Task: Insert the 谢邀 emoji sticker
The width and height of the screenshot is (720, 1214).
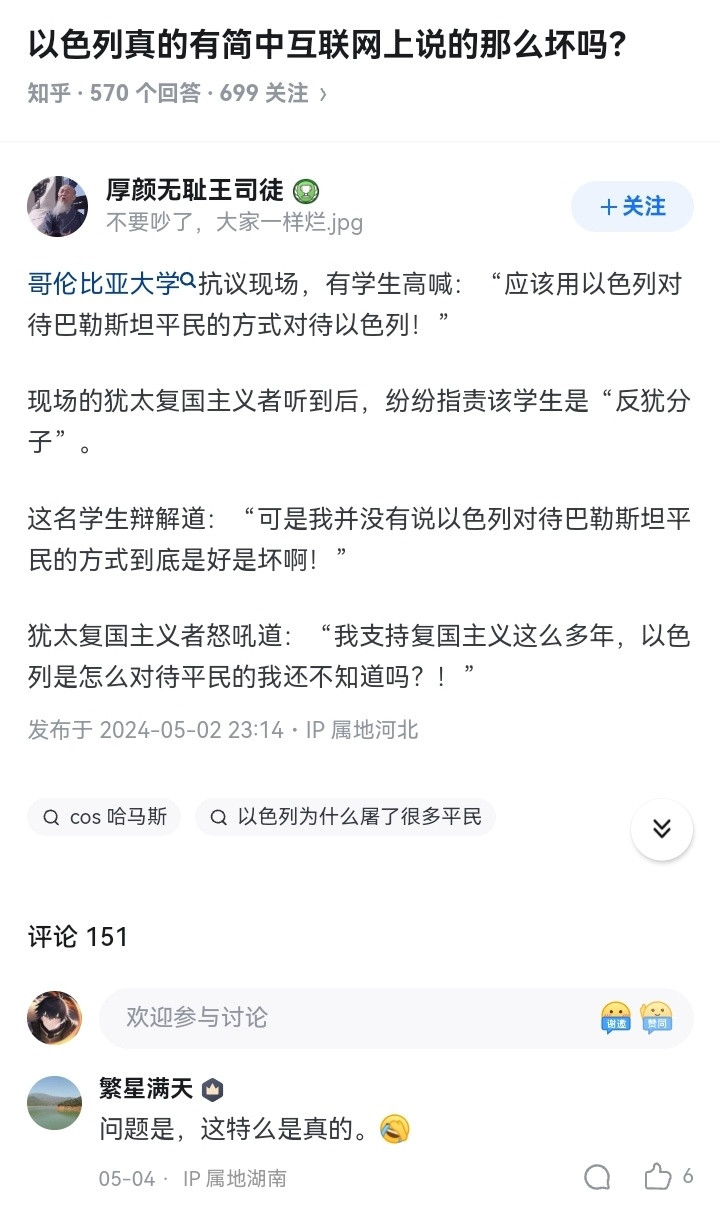Action: click(x=616, y=1018)
